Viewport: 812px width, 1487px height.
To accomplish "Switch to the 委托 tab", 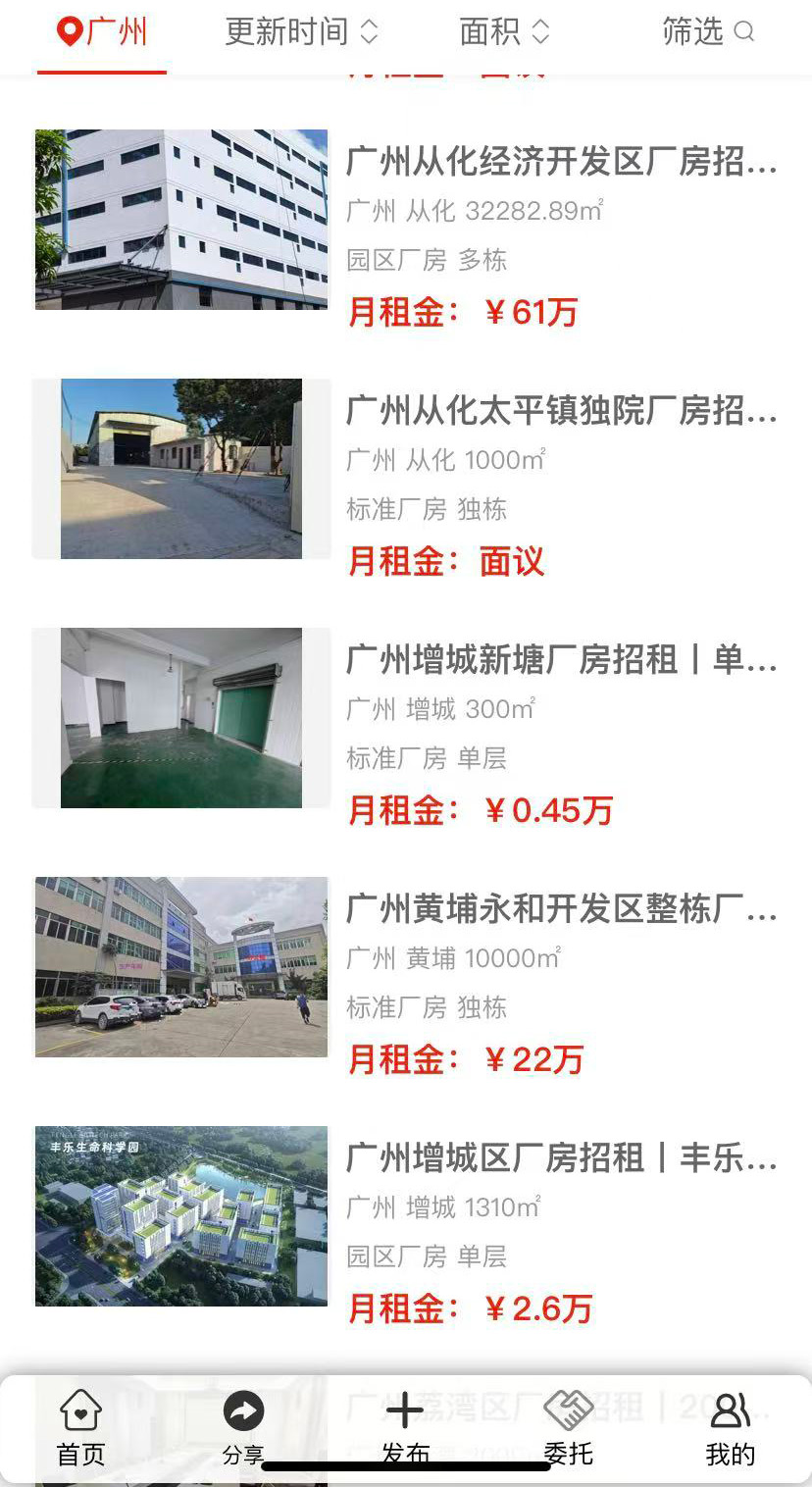I will click(x=568, y=1428).
